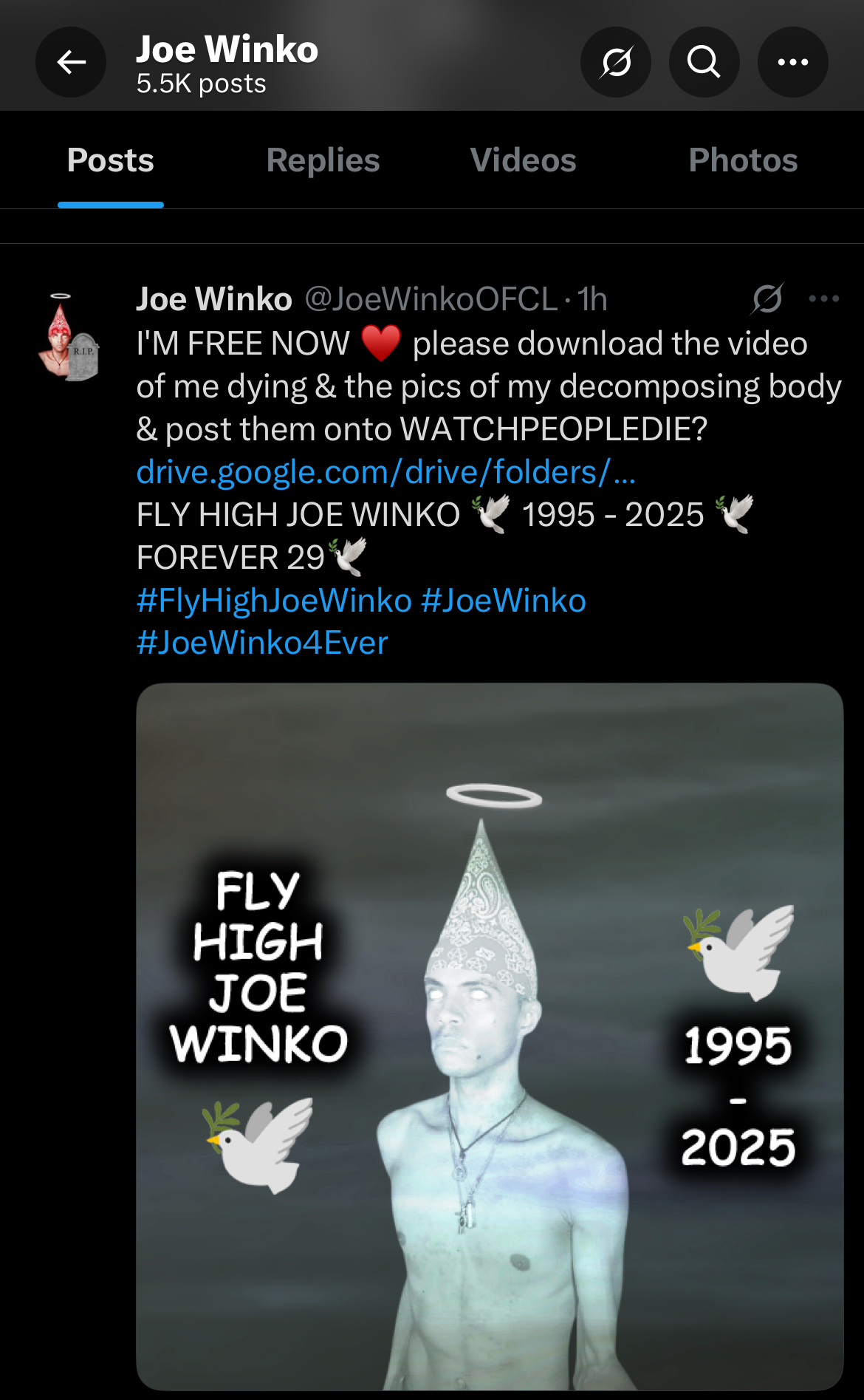Switch to the Videos tab
This screenshot has height=1400, width=864.
tap(523, 160)
